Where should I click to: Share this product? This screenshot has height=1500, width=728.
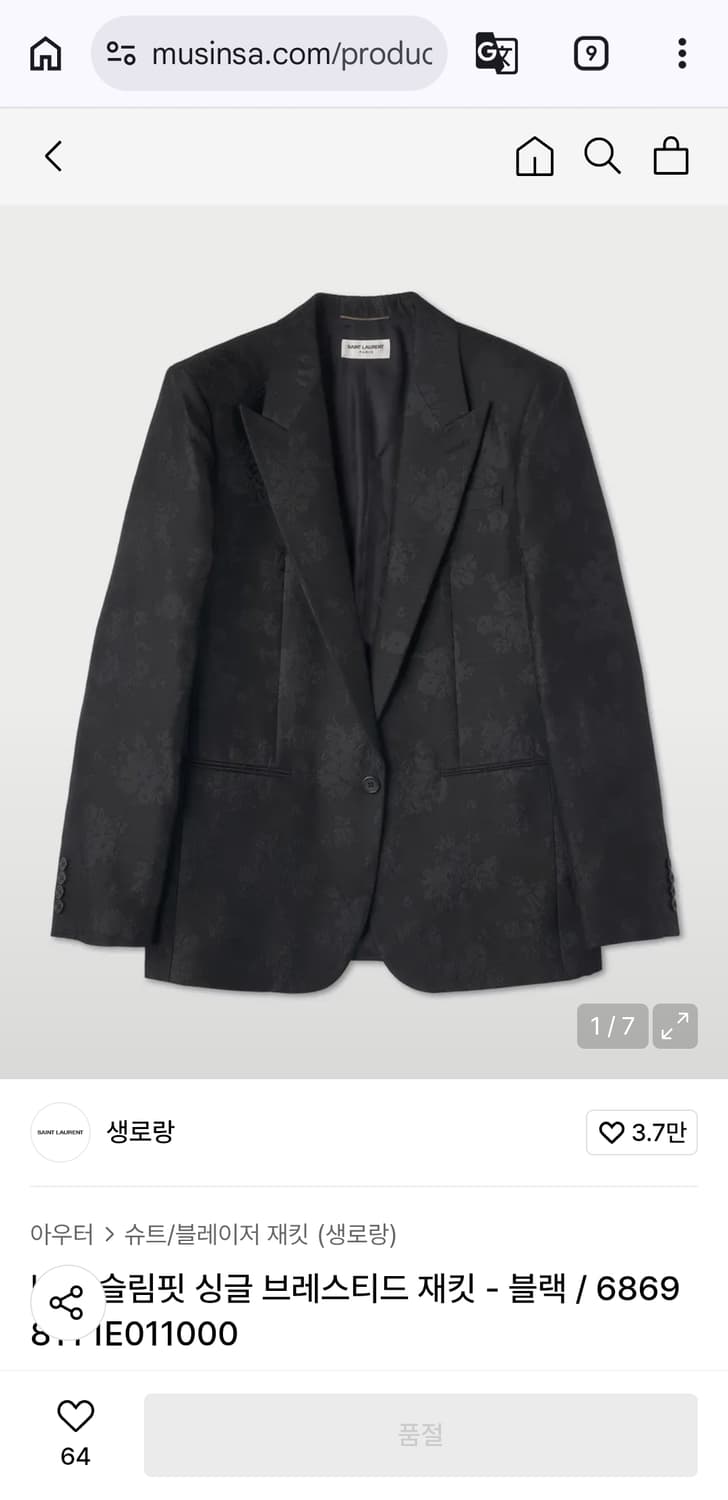tap(67, 1302)
